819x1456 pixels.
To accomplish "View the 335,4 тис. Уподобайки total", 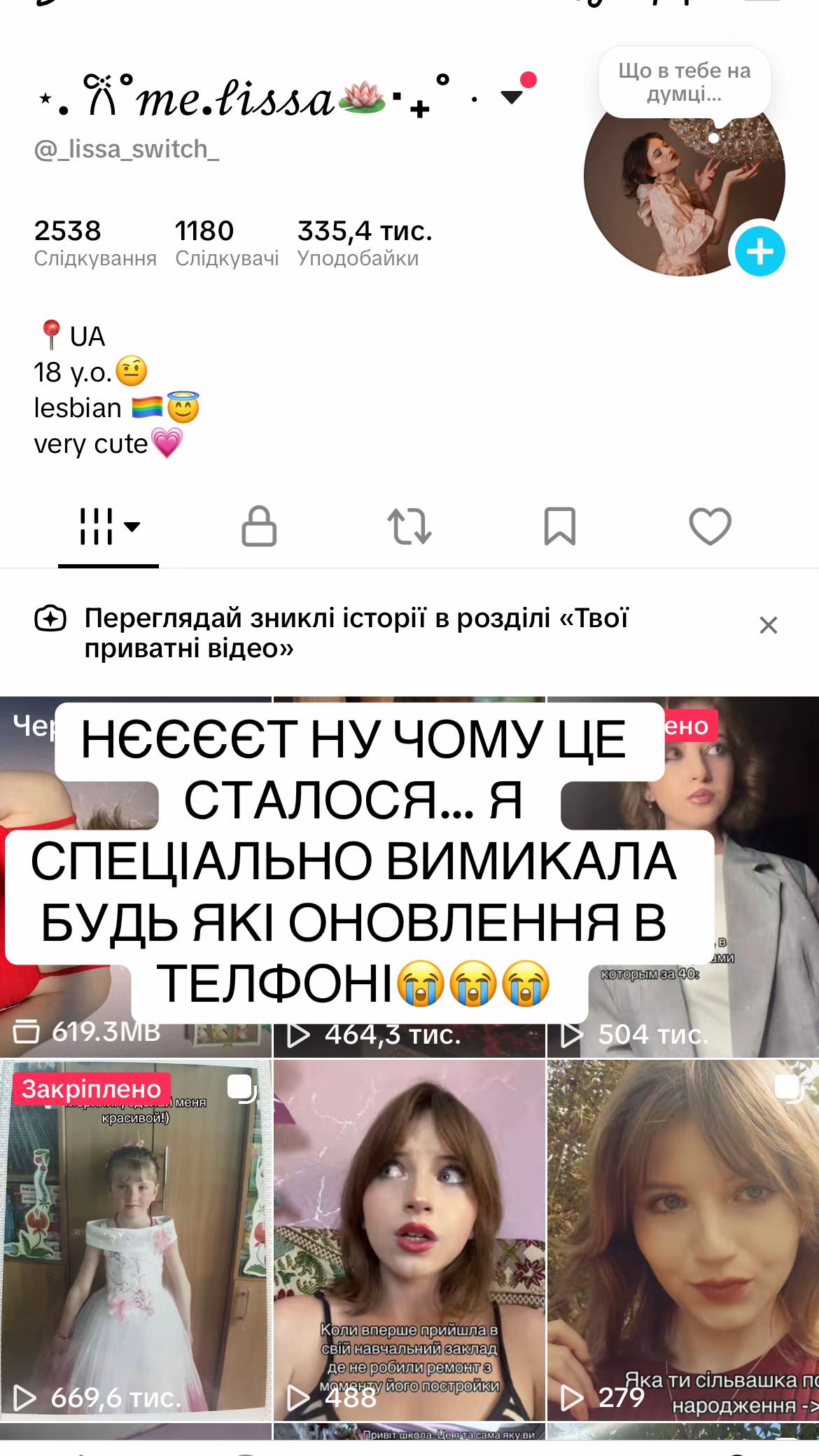I will [x=365, y=243].
